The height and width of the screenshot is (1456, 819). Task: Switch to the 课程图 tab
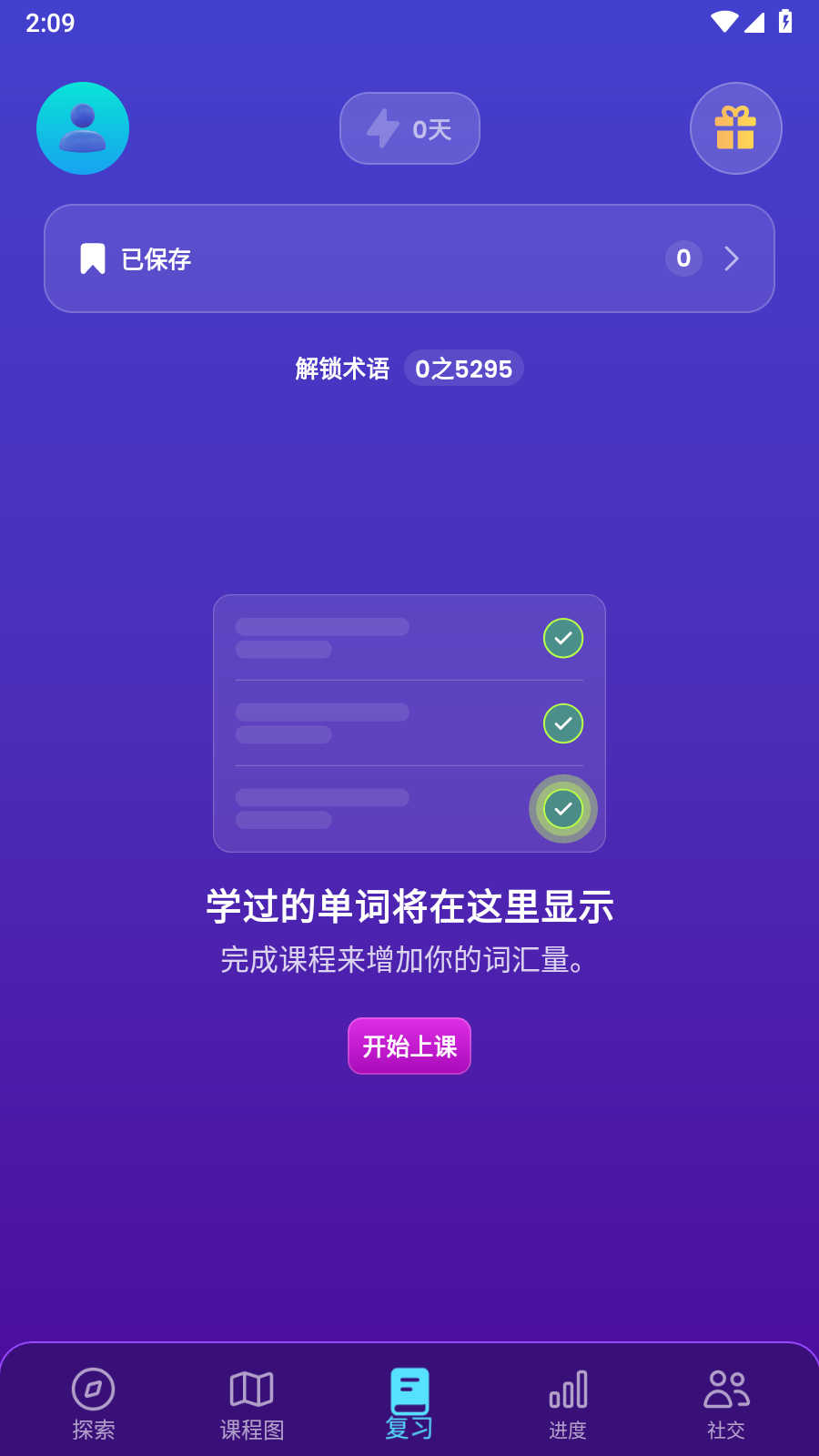tap(252, 1404)
